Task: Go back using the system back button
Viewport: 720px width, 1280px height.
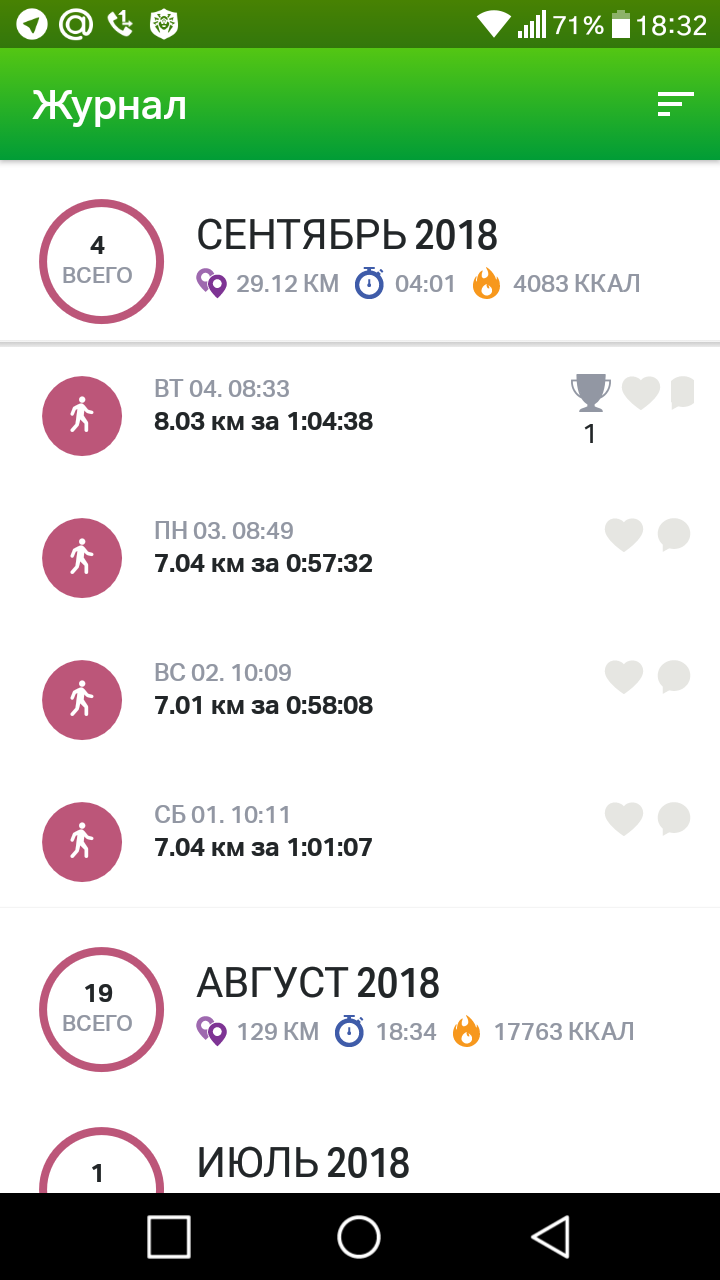Action: pyautogui.click(x=550, y=1236)
